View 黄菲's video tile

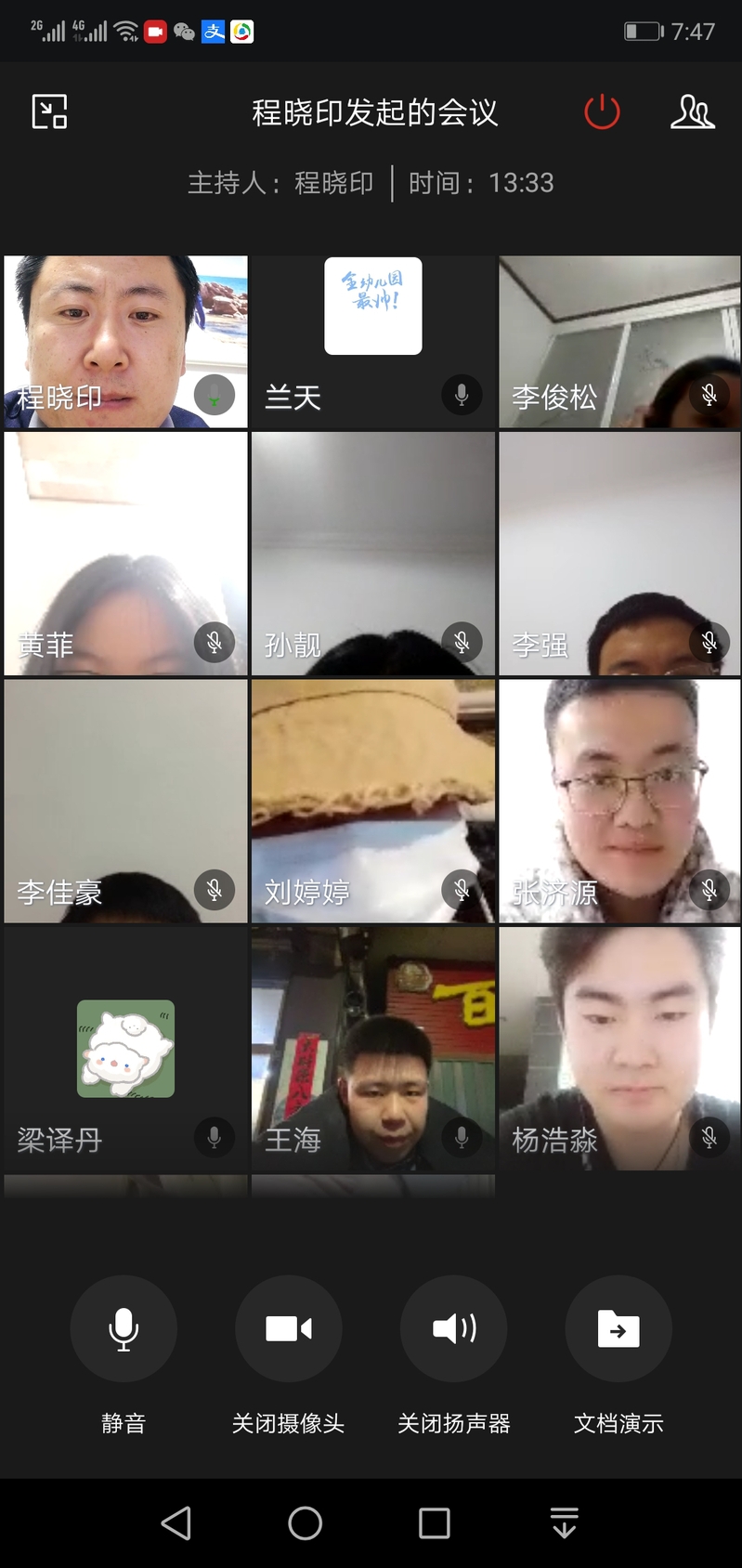tap(125, 554)
